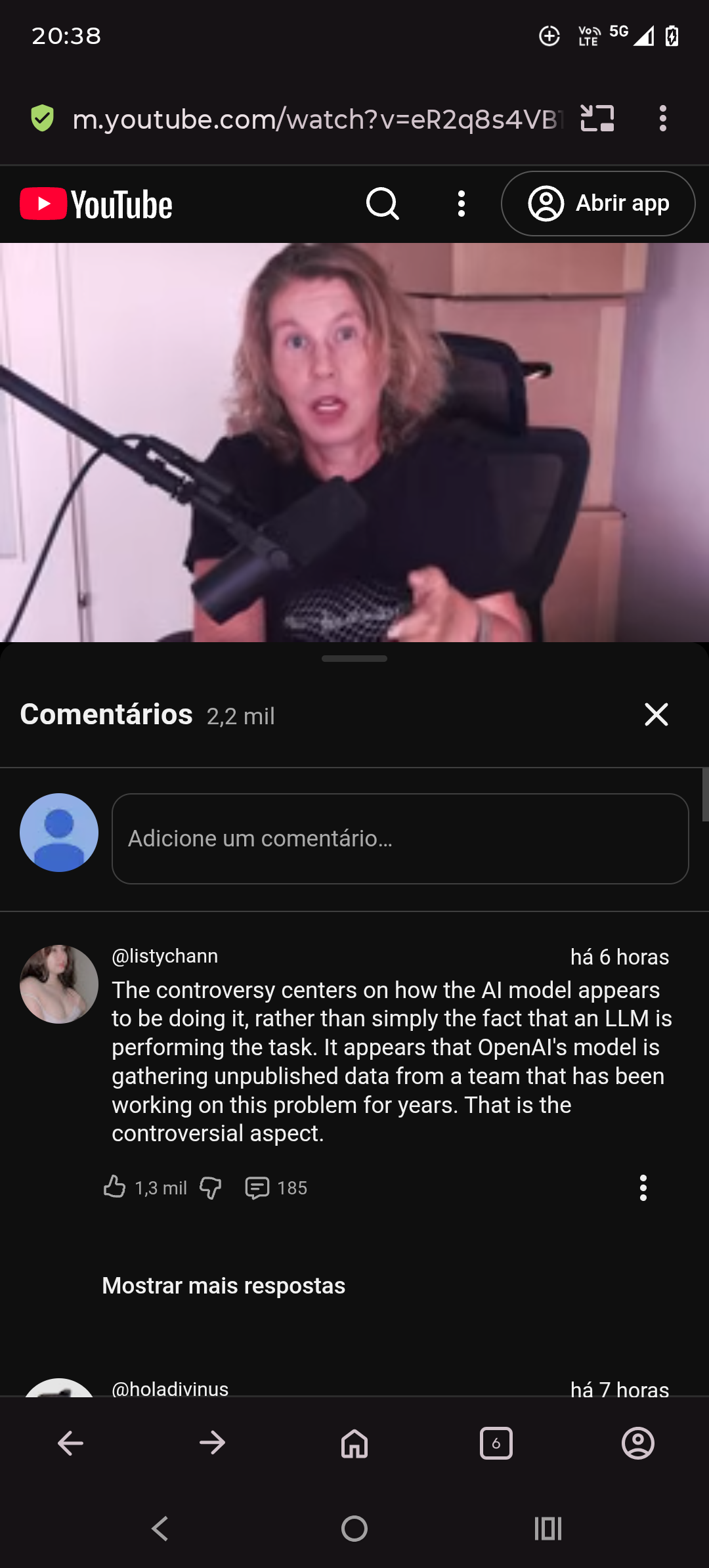Open the browser tab switcher showing 6
Image resolution: width=709 pixels, height=1568 pixels.
pyautogui.click(x=496, y=1443)
